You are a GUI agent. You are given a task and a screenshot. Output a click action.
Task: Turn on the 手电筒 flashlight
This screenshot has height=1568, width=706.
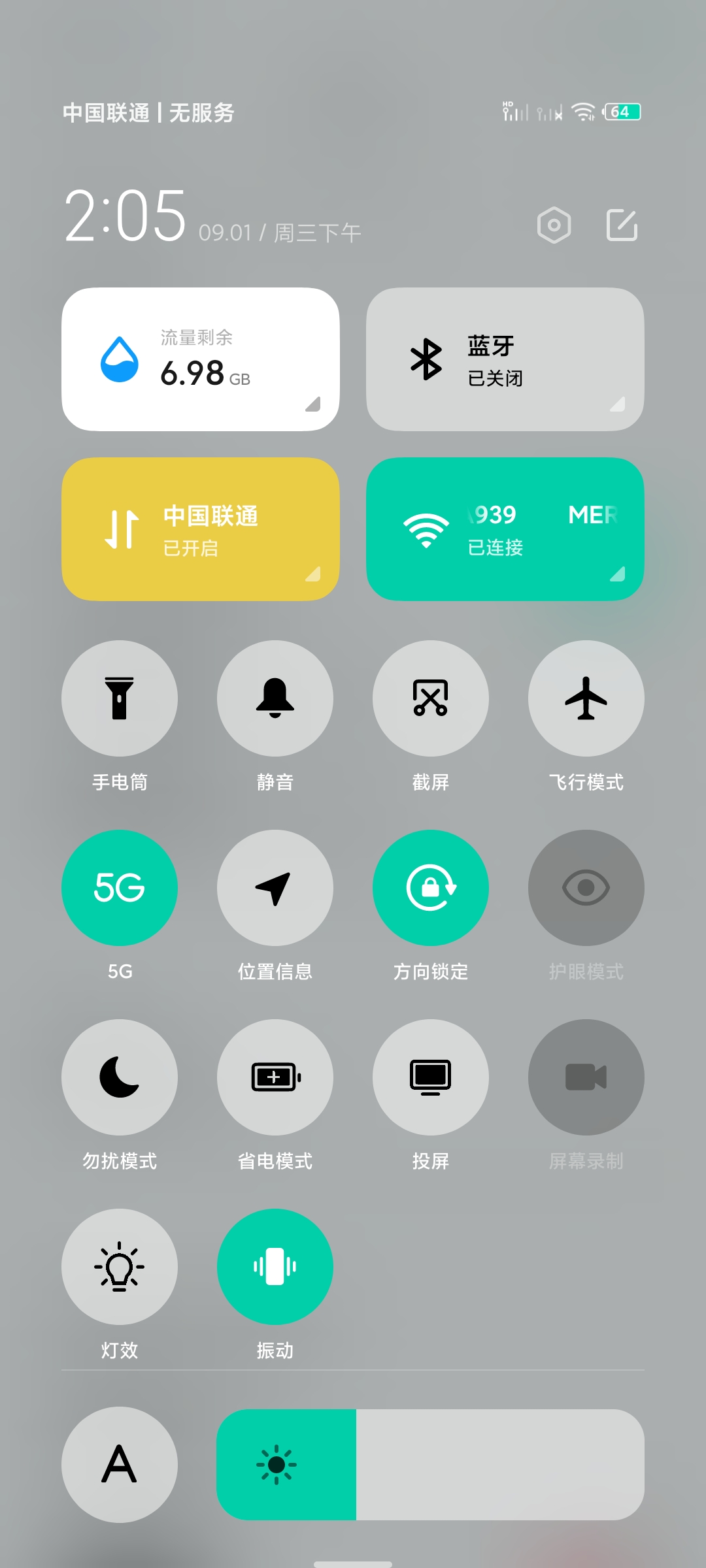[120, 698]
